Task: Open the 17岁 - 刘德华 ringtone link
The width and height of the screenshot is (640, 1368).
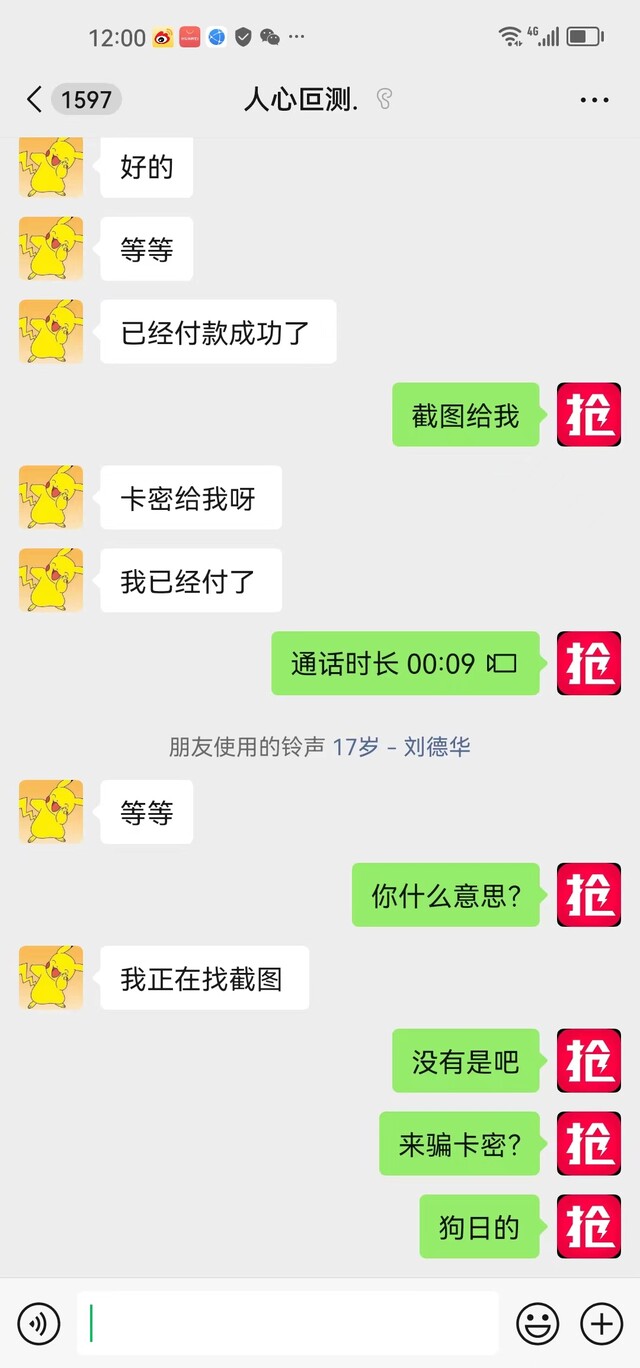Action: (401, 746)
